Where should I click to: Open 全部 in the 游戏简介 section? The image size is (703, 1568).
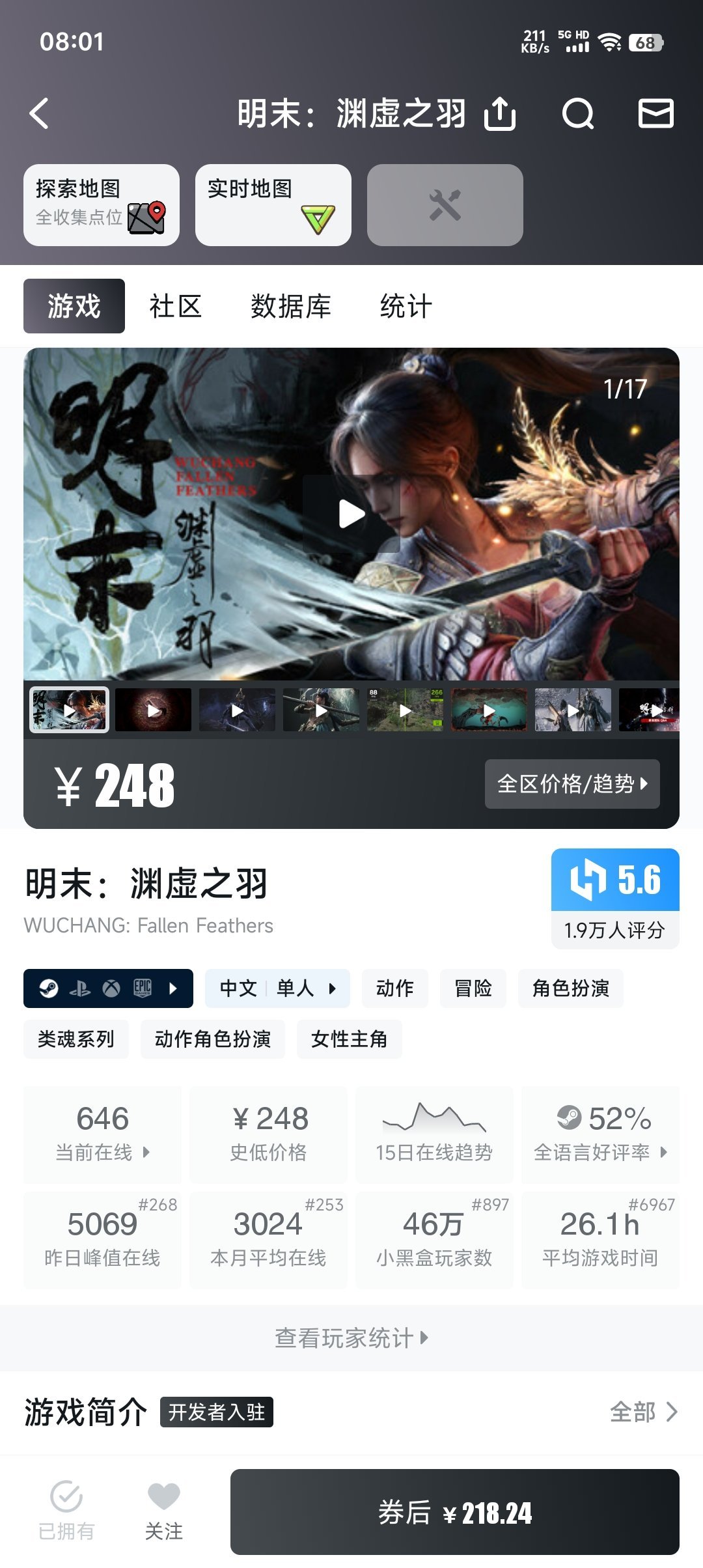pyautogui.click(x=643, y=1412)
